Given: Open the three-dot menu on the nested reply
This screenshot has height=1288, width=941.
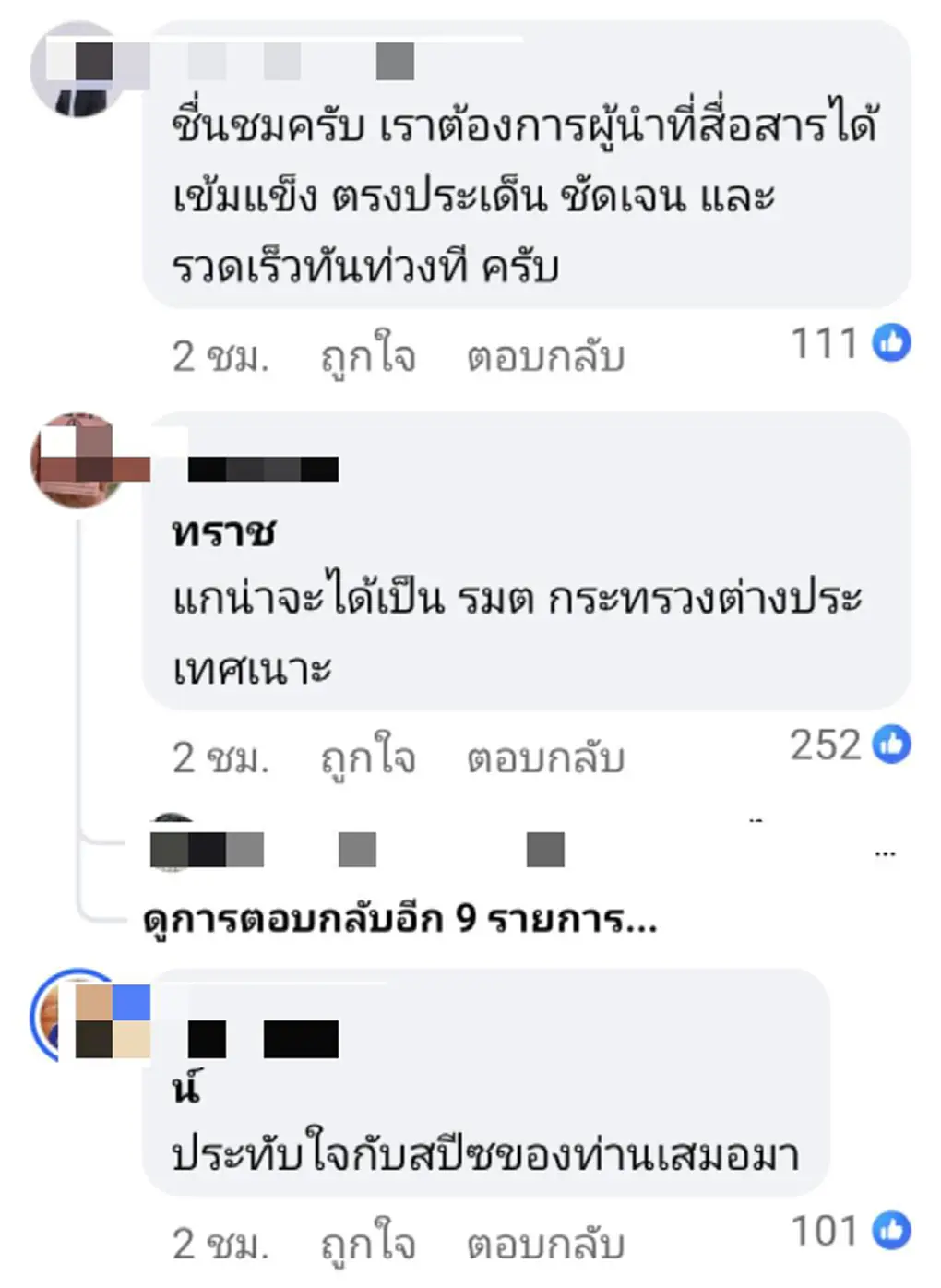Looking at the screenshot, I should point(885,853).
